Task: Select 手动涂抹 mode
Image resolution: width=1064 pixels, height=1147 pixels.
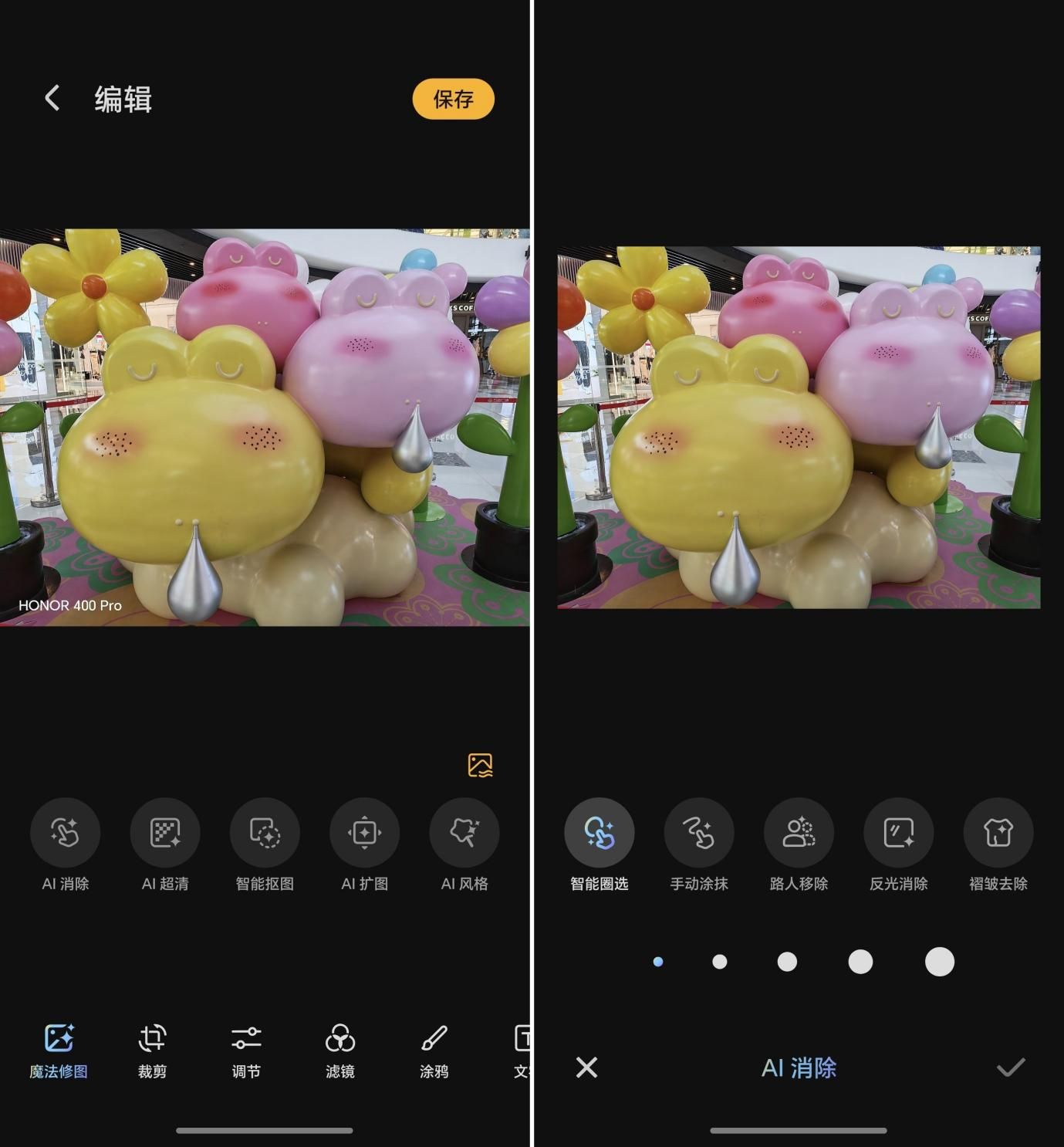Action: tap(699, 833)
